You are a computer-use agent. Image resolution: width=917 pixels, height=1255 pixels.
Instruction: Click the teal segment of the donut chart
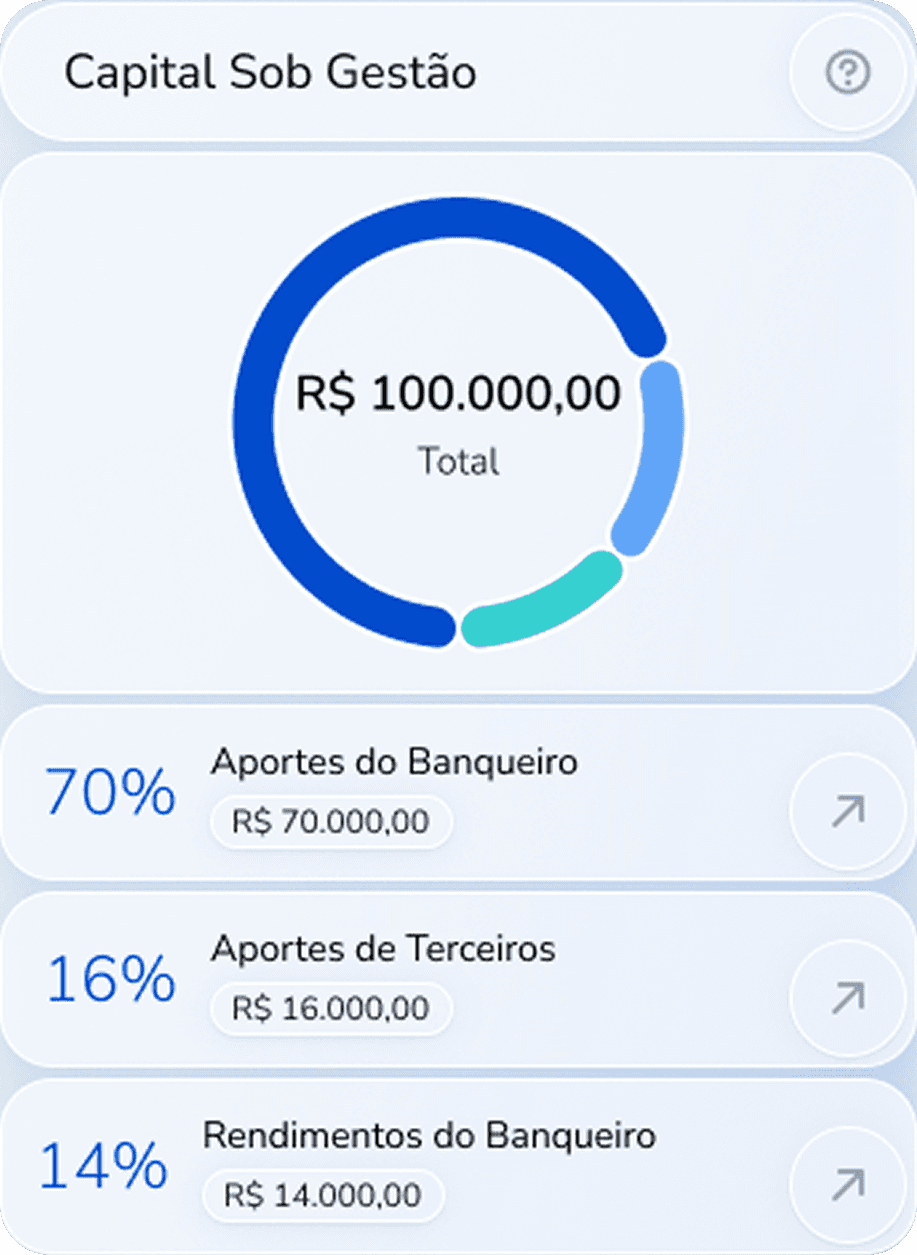coord(540,600)
